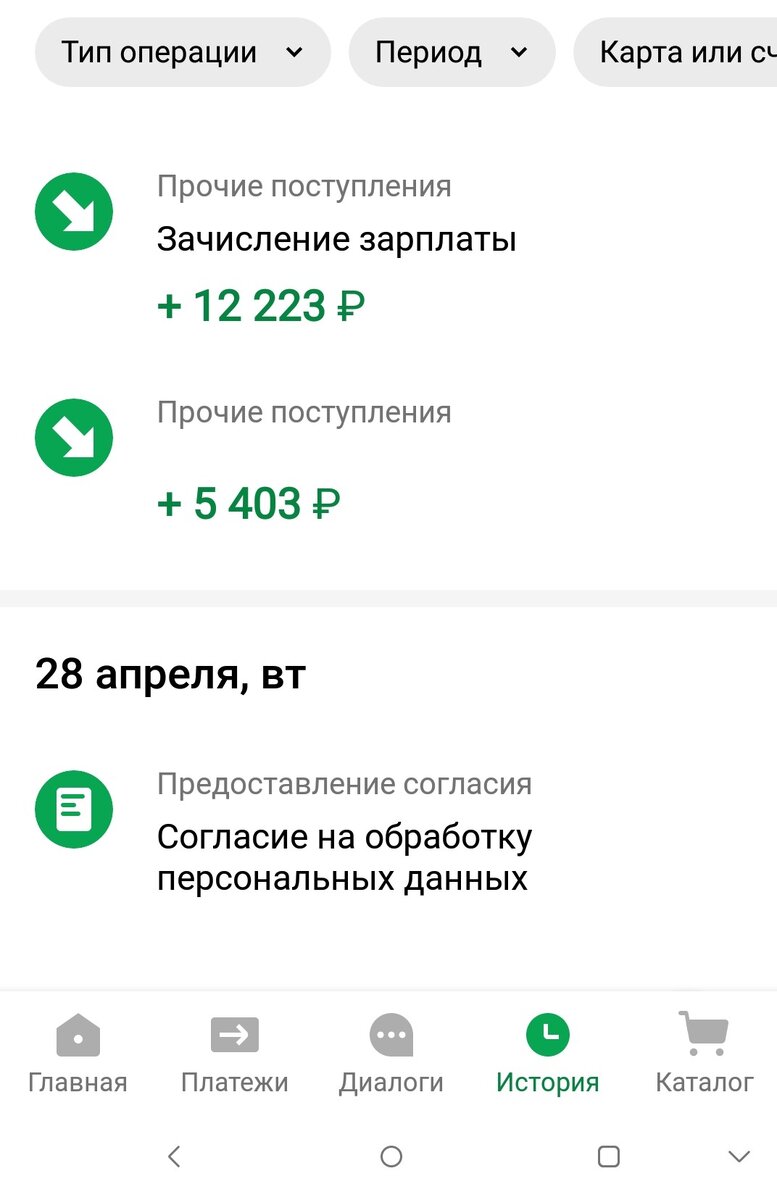Viewport: 777px width, 1200px height.
Task: Click the document icon for Предоставление согласия
Action: pyautogui.click(x=73, y=809)
